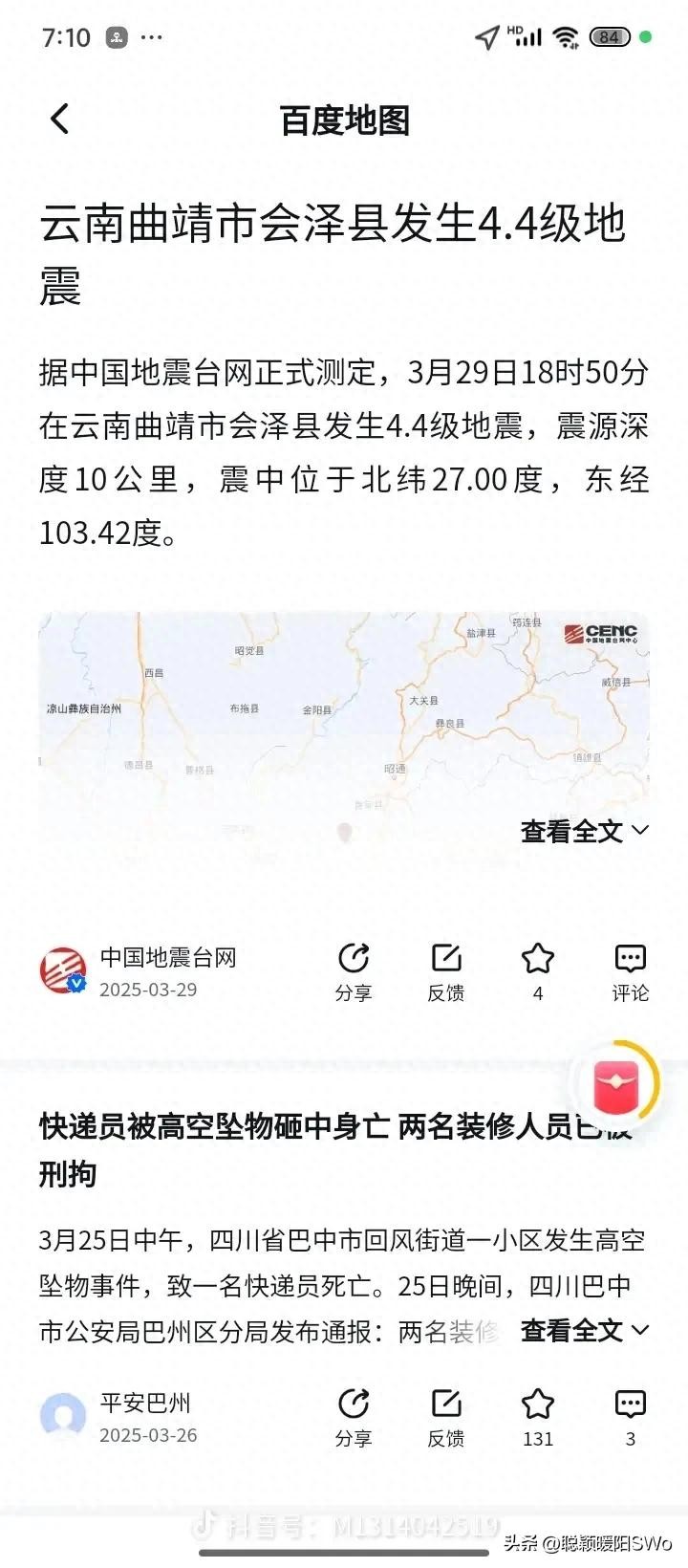Expand 查看全文 on the 快递员 article
The image size is (688, 1568).
click(584, 1330)
